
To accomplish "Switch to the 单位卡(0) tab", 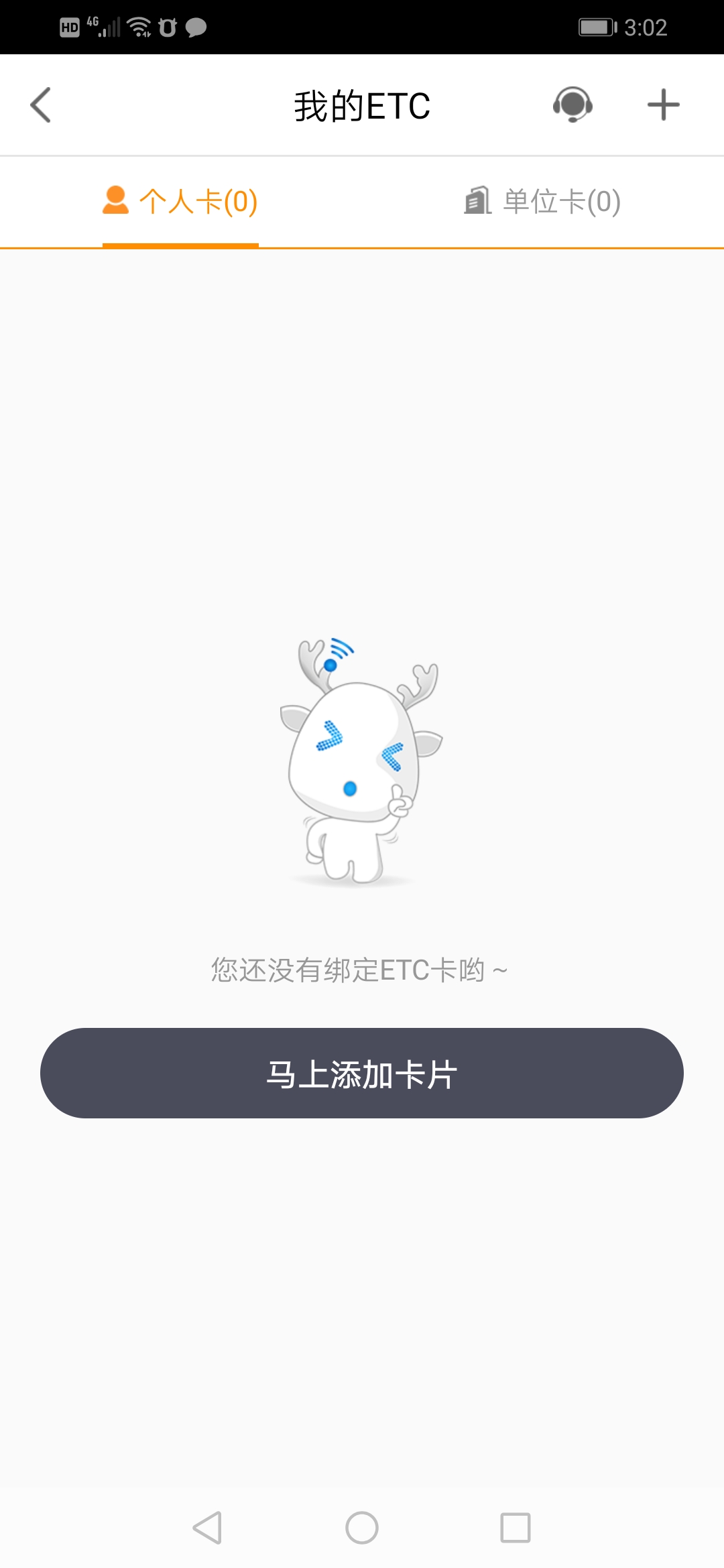I will (x=543, y=202).
